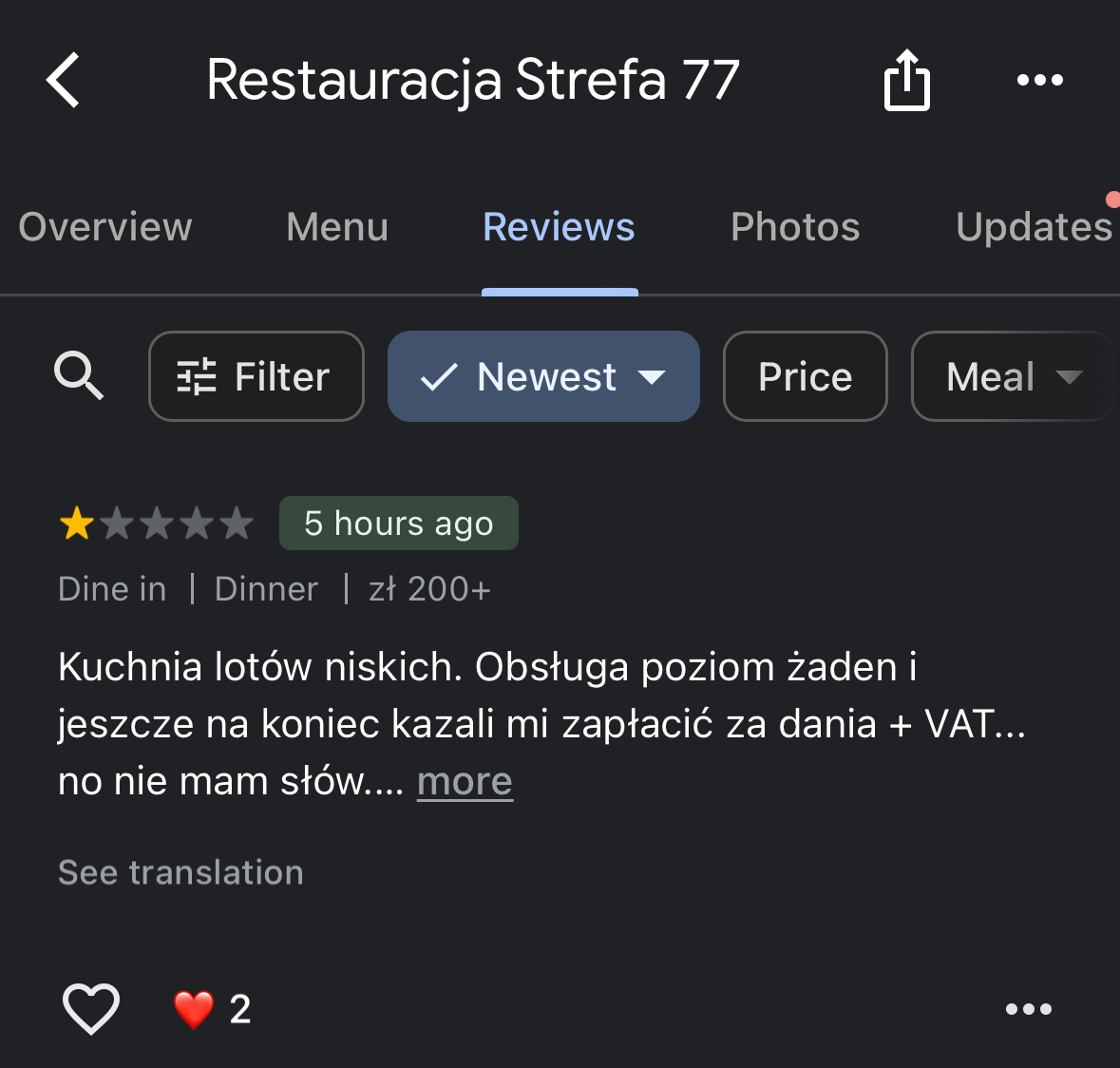Switch to the Updates tab
Image resolution: width=1120 pixels, height=1068 pixels.
pos(1034,227)
